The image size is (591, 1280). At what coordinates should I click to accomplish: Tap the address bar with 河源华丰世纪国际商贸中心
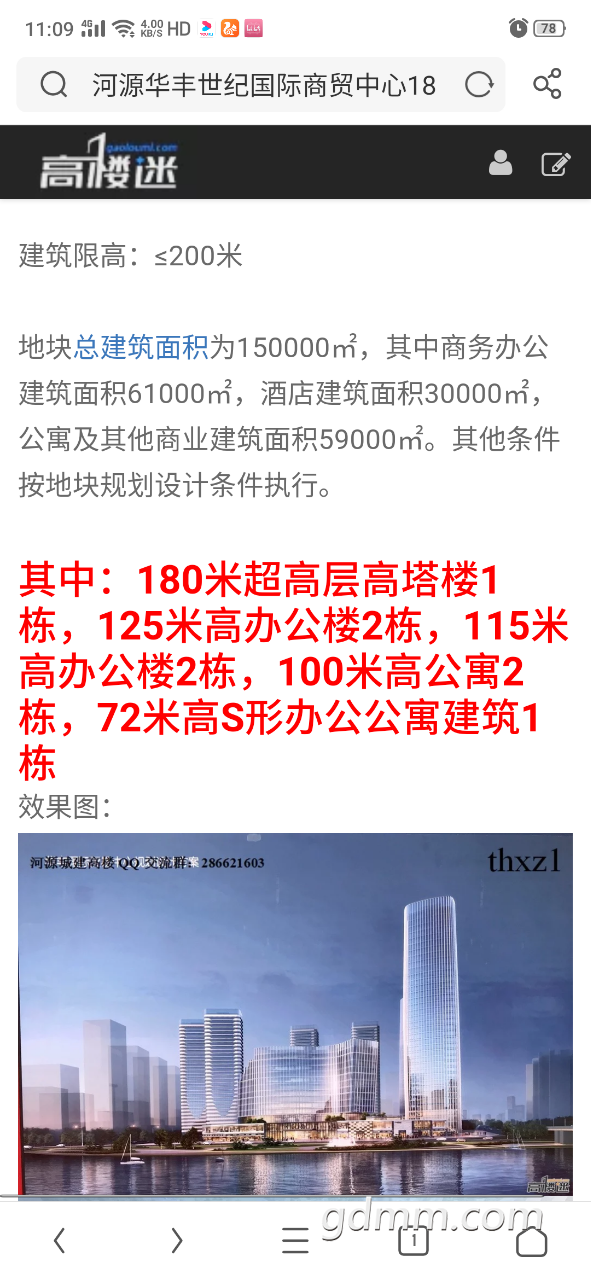pos(264,85)
